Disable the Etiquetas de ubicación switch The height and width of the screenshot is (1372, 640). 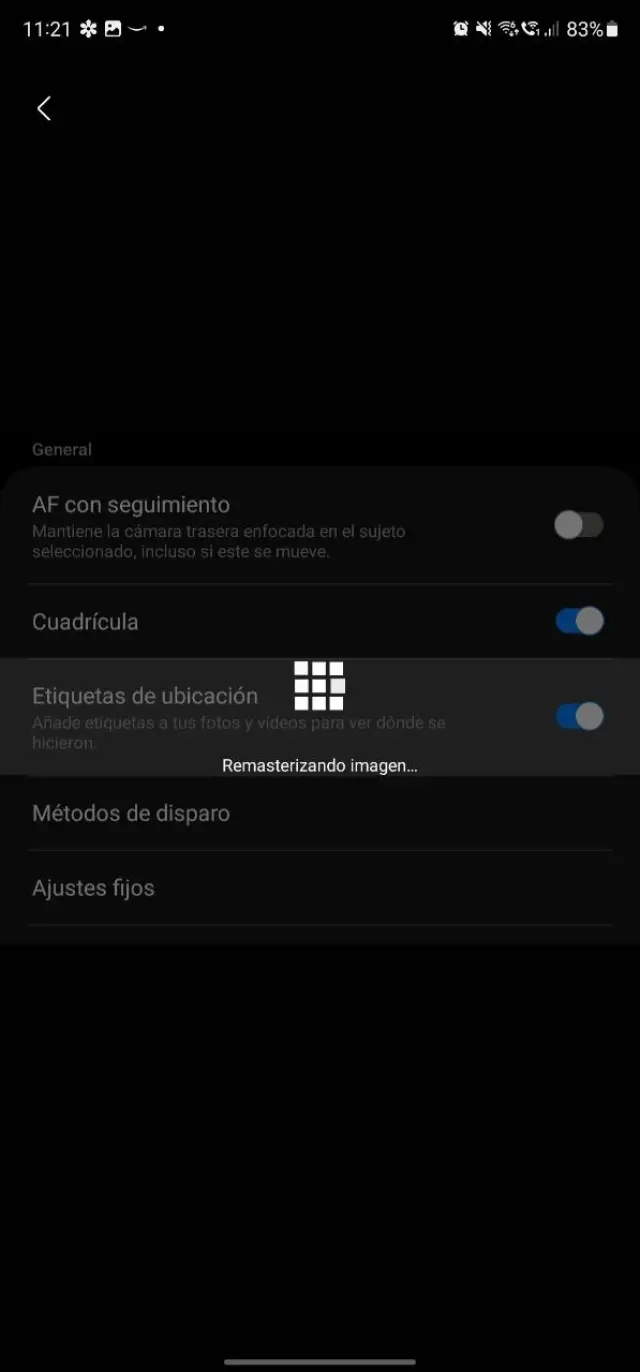(579, 716)
